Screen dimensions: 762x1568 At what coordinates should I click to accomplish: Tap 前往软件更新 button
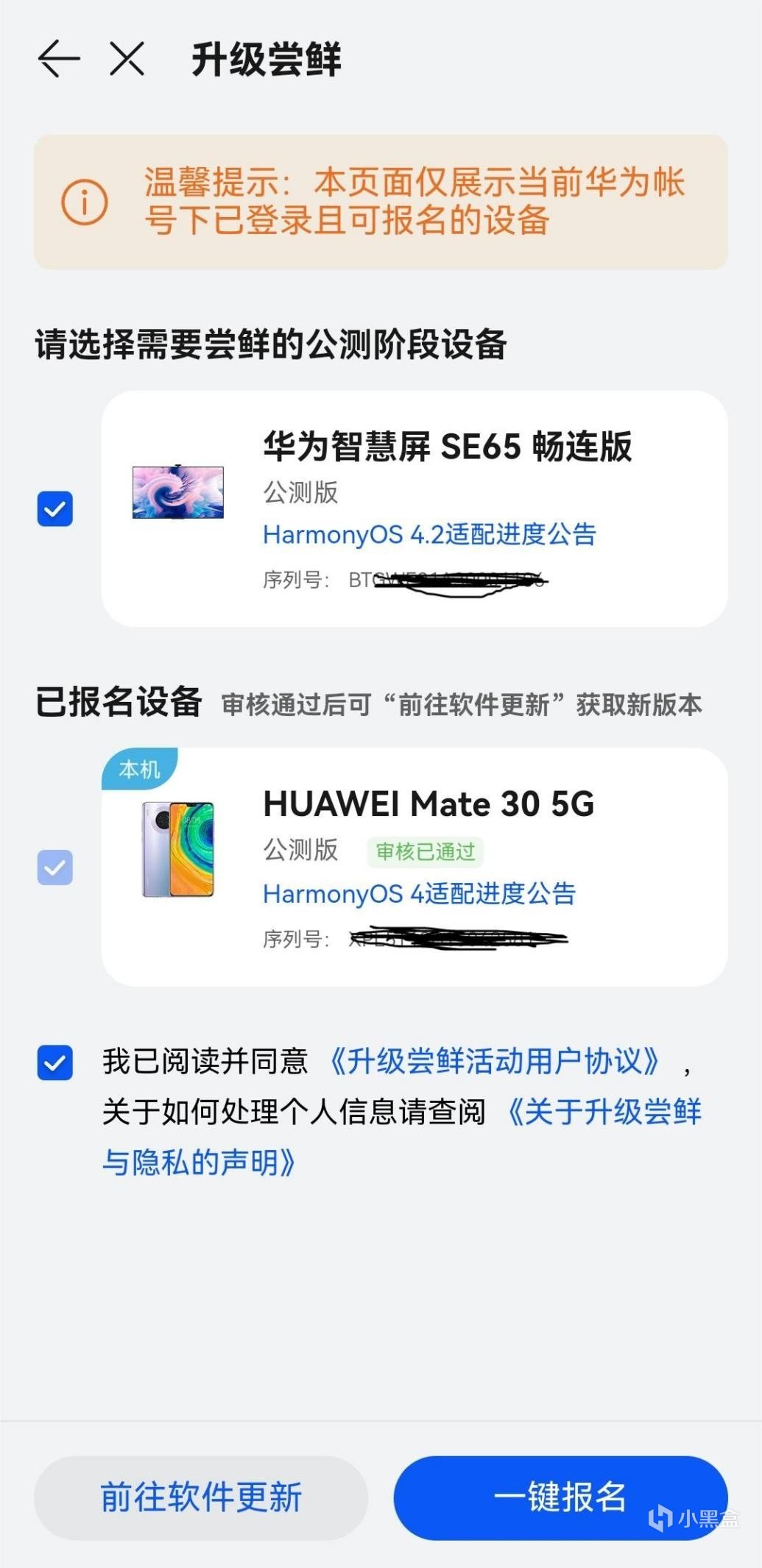pos(201,1497)
